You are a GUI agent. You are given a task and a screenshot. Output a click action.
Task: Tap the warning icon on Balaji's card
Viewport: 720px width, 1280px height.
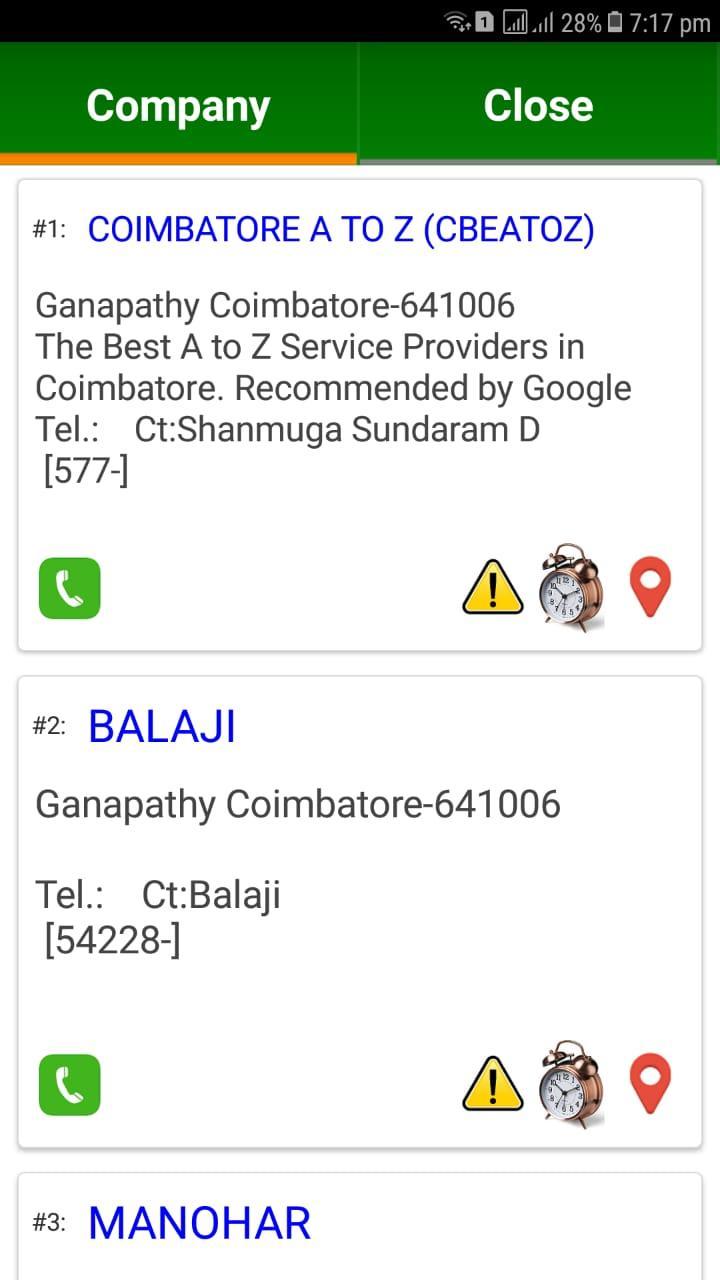coord(492,1085)
